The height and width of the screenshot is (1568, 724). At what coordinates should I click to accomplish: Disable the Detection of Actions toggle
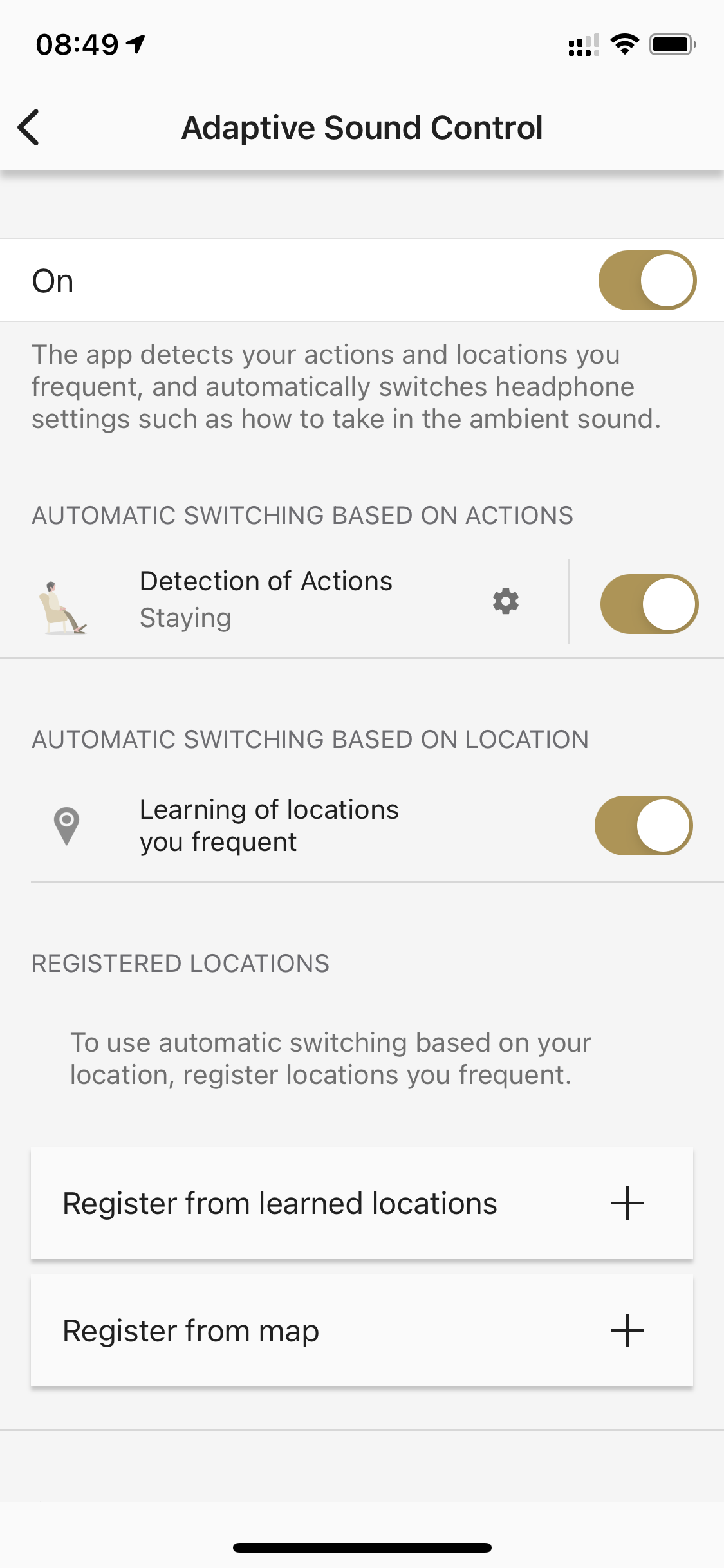click(649, 604)
